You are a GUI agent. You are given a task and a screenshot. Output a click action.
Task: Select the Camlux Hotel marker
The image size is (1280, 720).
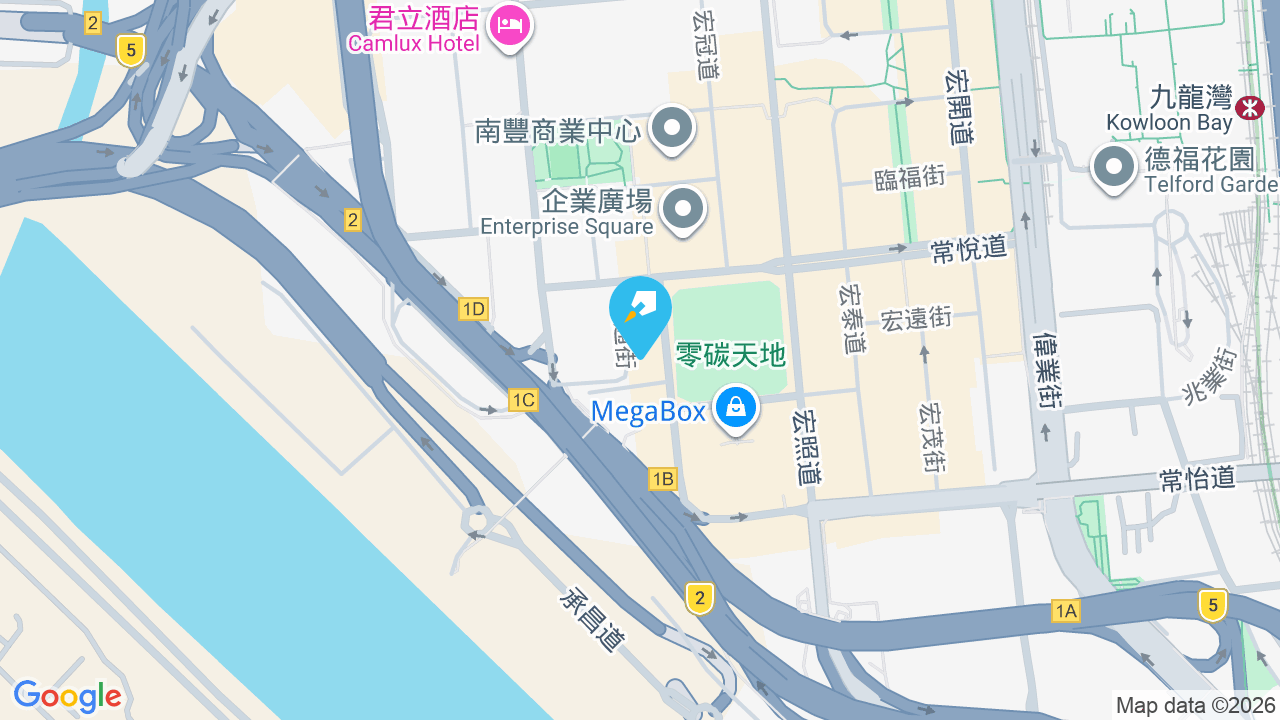point(511,26)
